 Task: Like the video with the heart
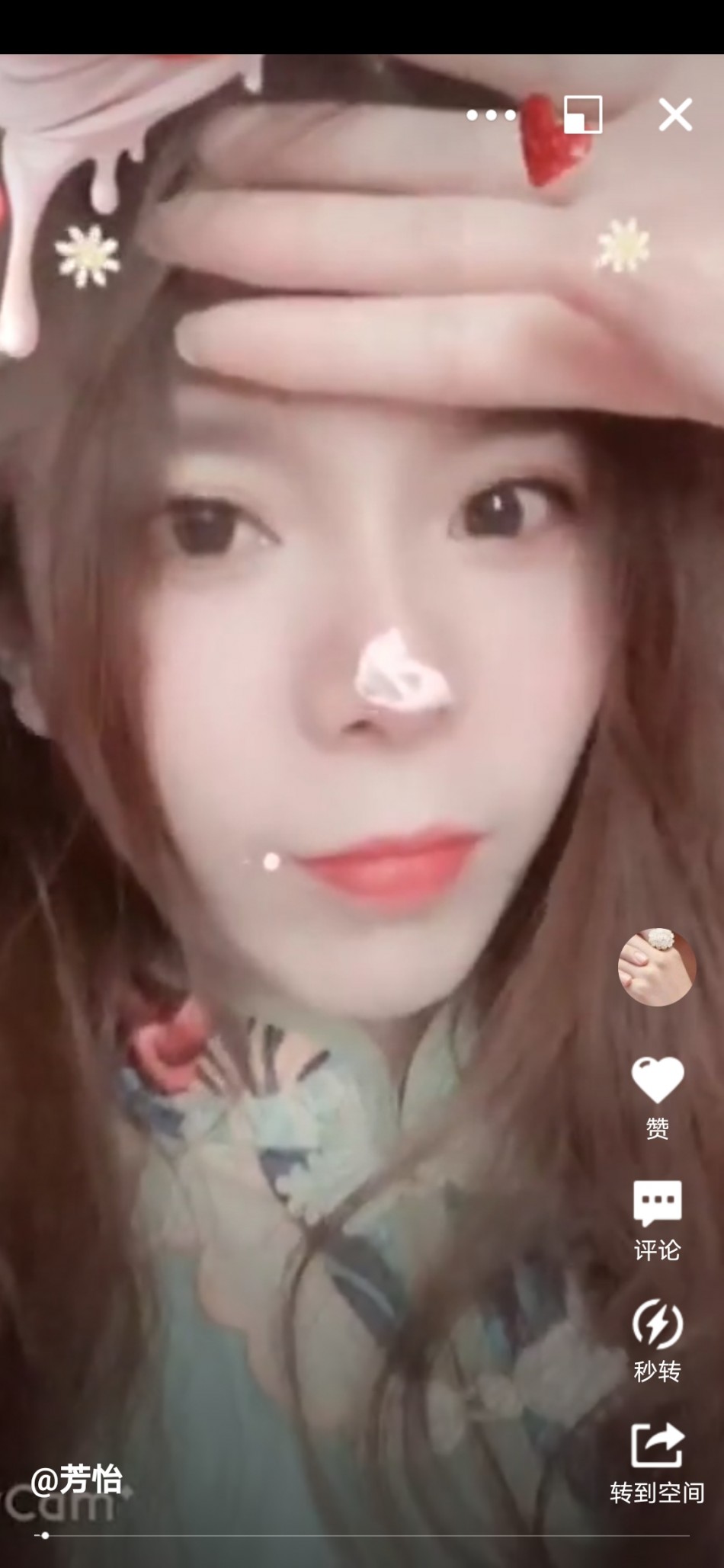tap(657, 1080)
